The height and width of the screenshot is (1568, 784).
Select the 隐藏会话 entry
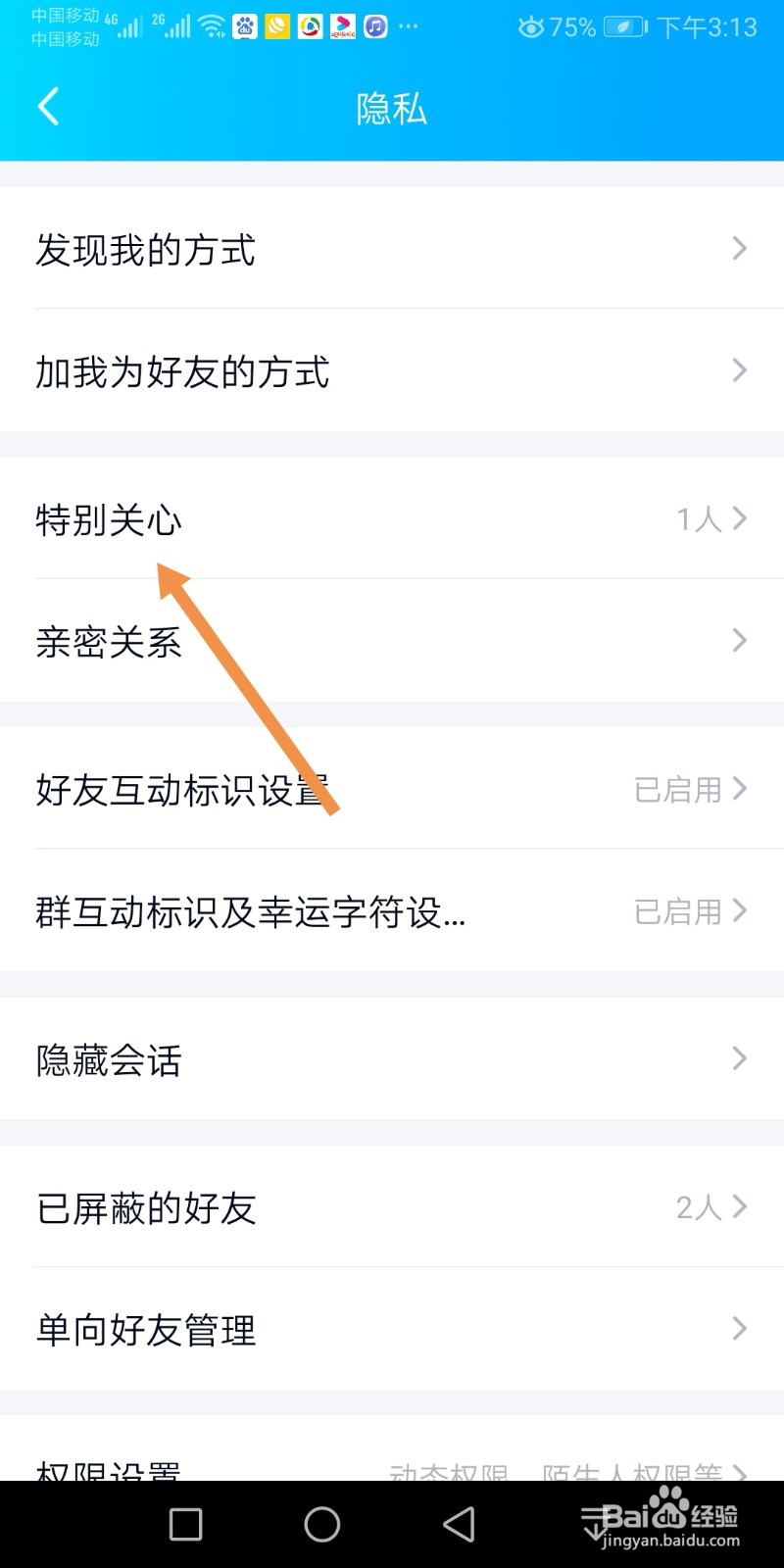pos(392,1059)
